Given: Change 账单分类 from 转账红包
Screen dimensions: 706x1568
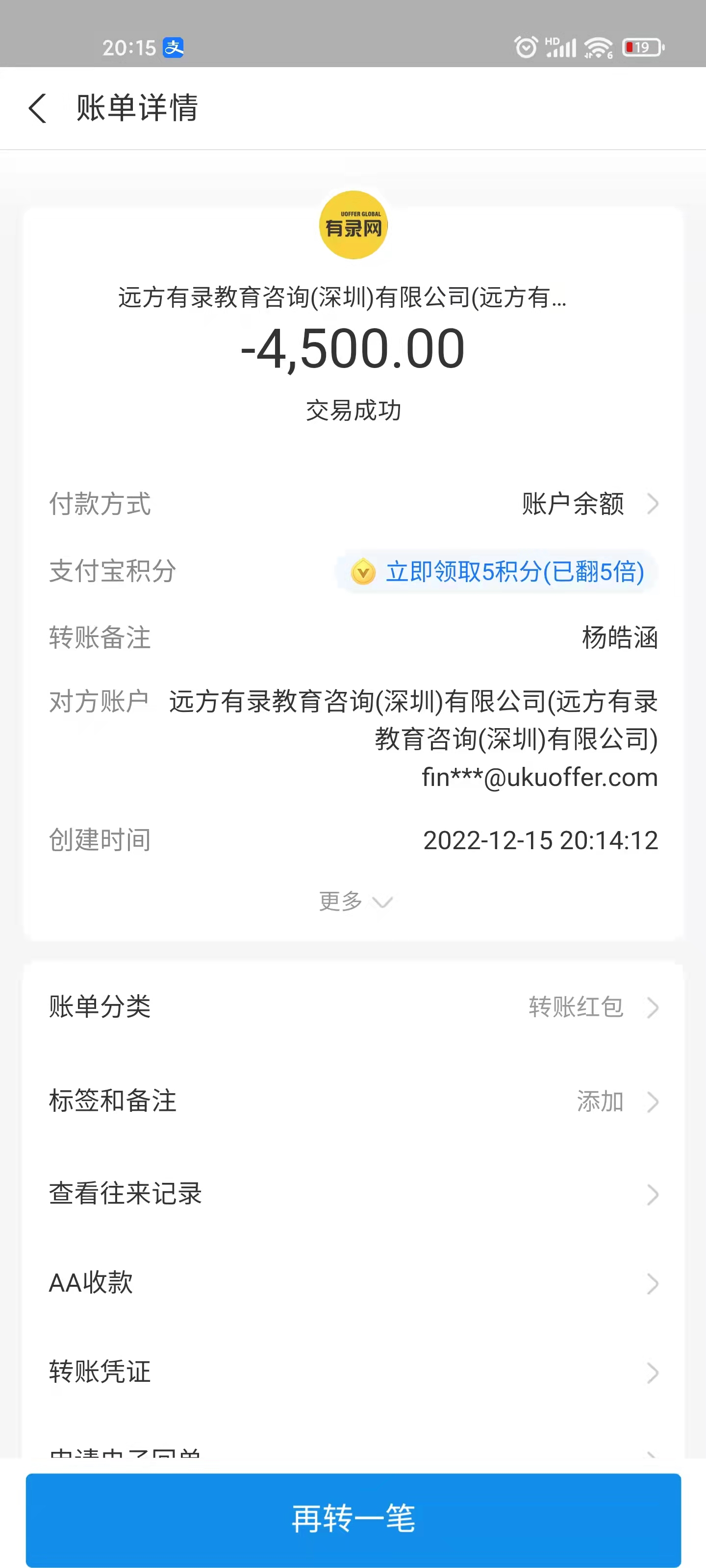Looking at the screenshot, I should click(591, 1007).
